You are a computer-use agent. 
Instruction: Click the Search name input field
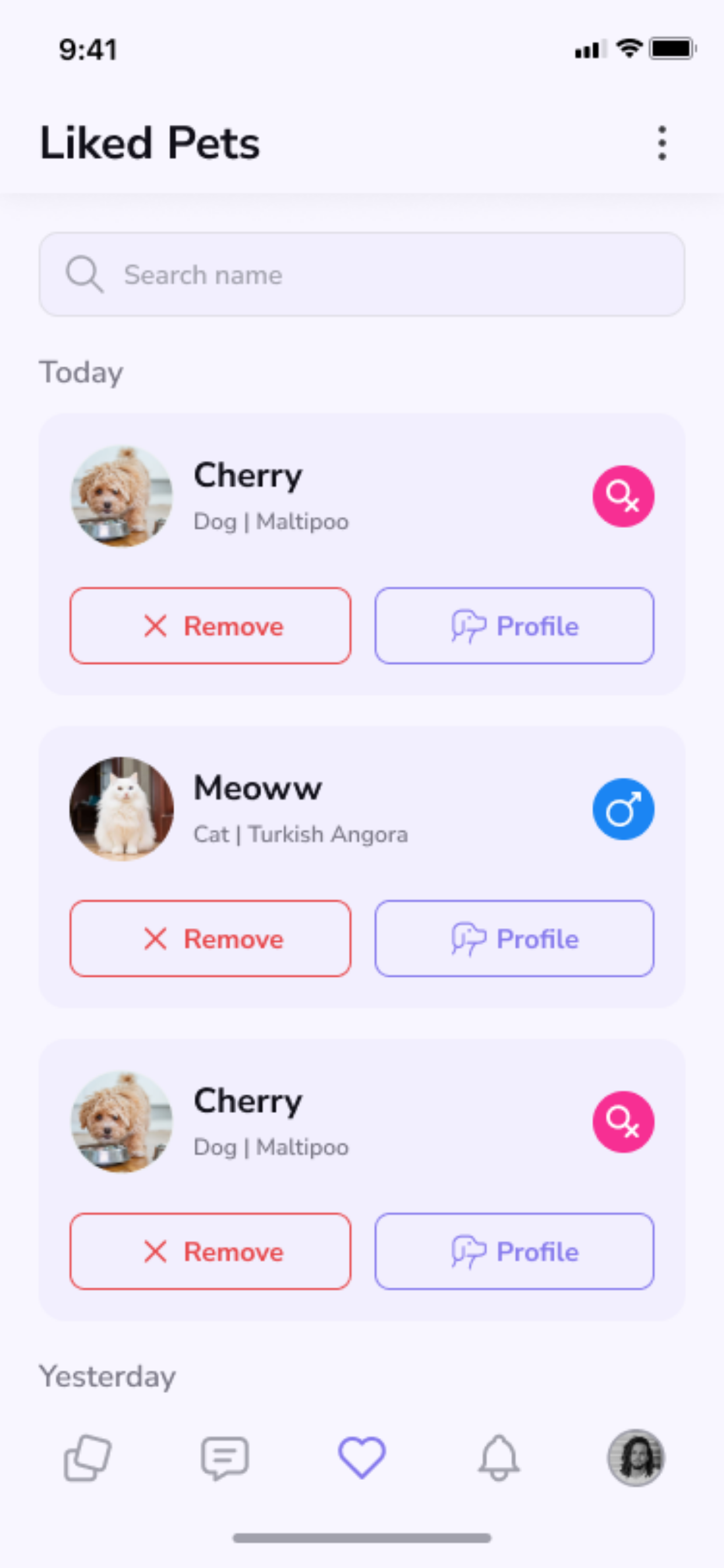[362, 274]
